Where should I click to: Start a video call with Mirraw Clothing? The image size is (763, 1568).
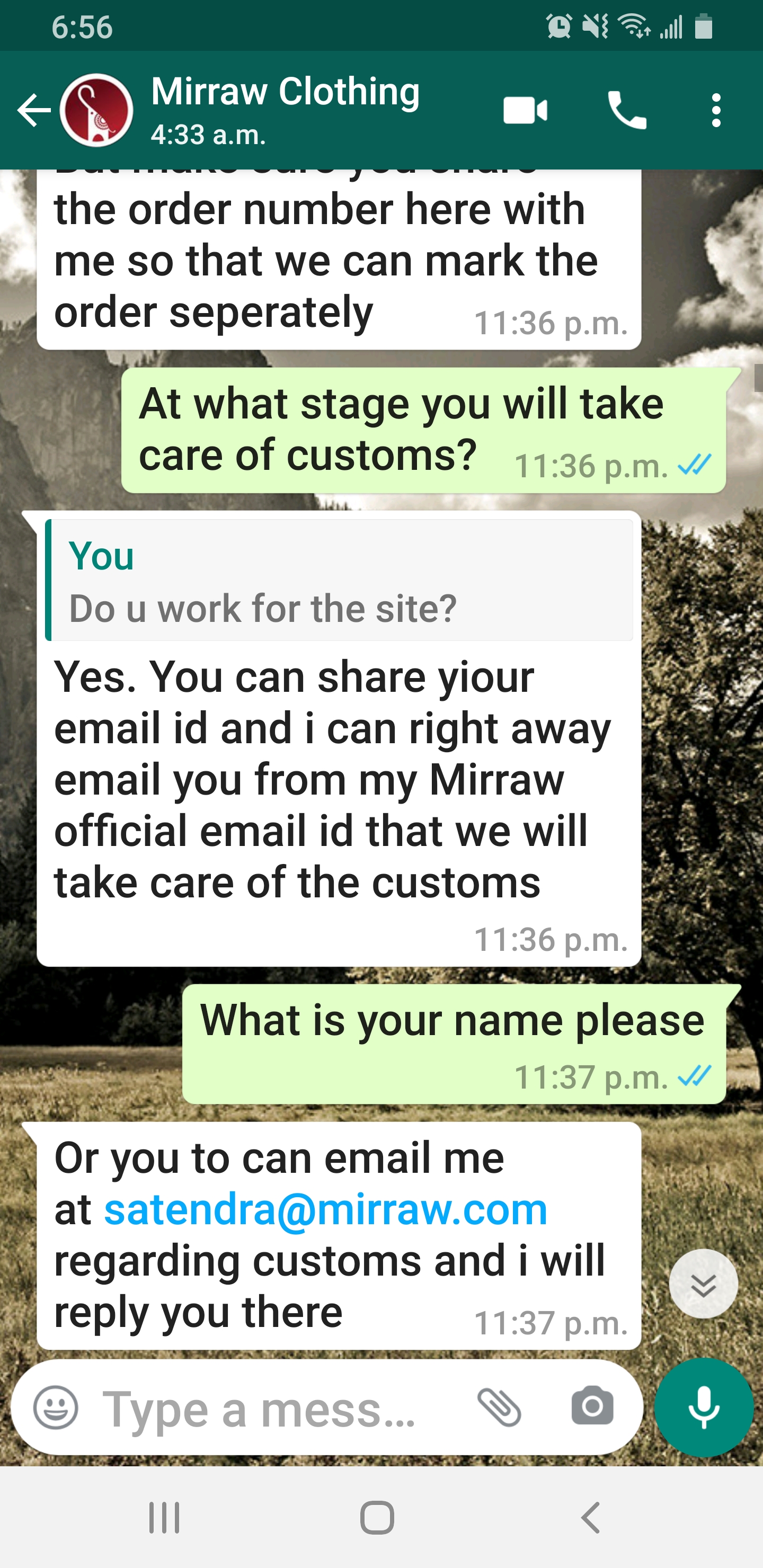point(525,110)
